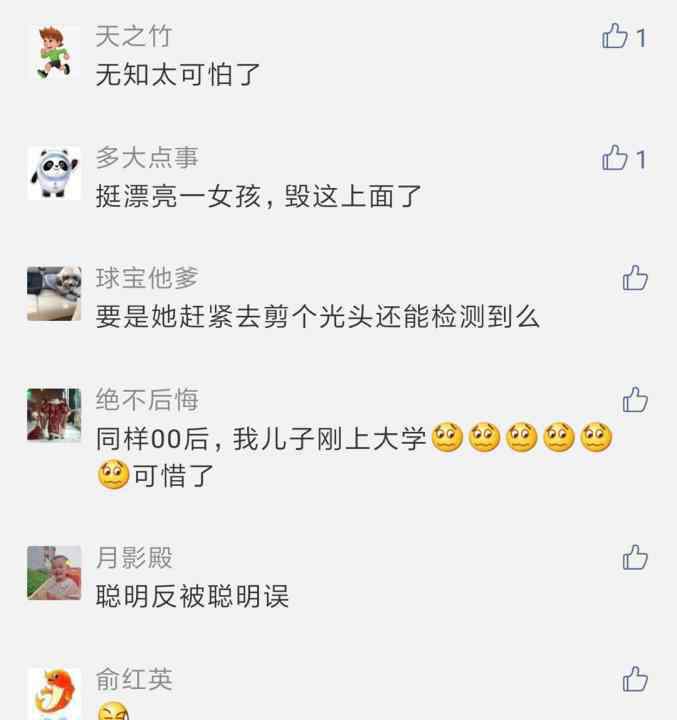
Task: View 俞红英's goldfish avatar
Action: (x=54, y=693)
